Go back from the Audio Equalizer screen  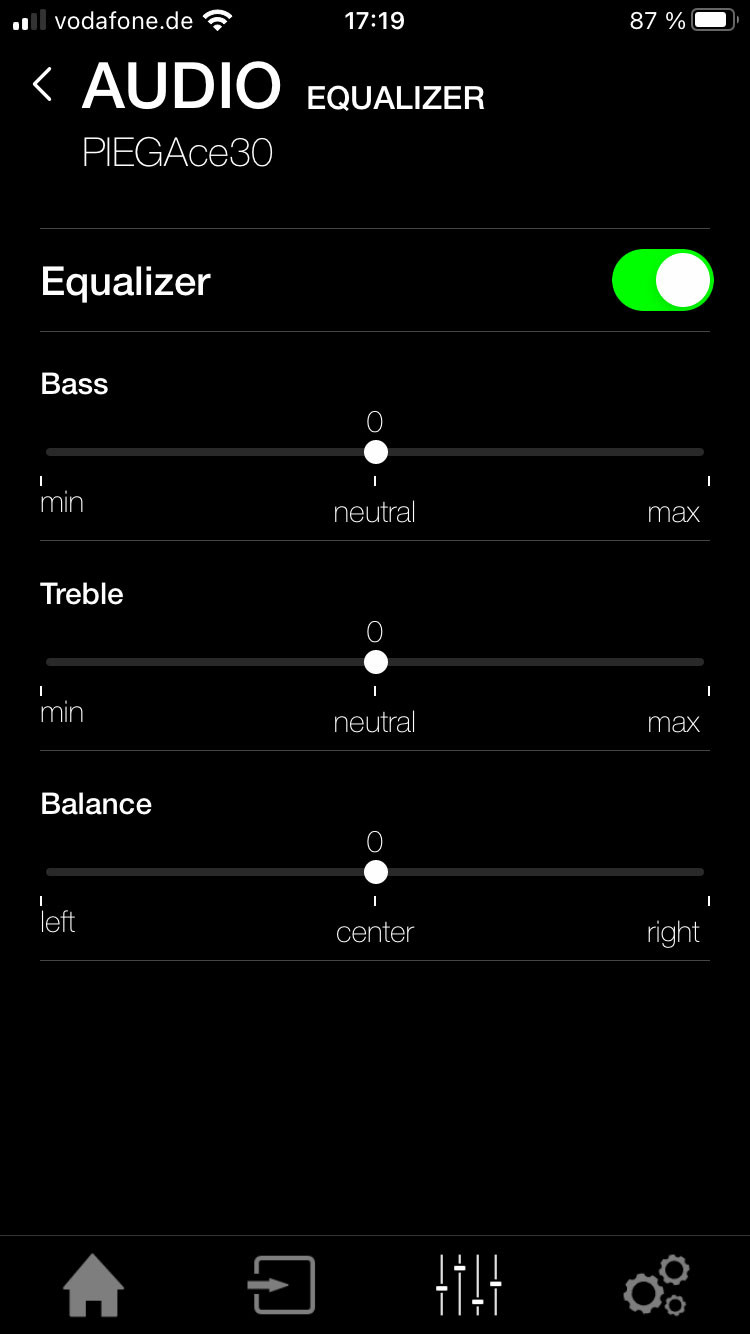point(43,85)
